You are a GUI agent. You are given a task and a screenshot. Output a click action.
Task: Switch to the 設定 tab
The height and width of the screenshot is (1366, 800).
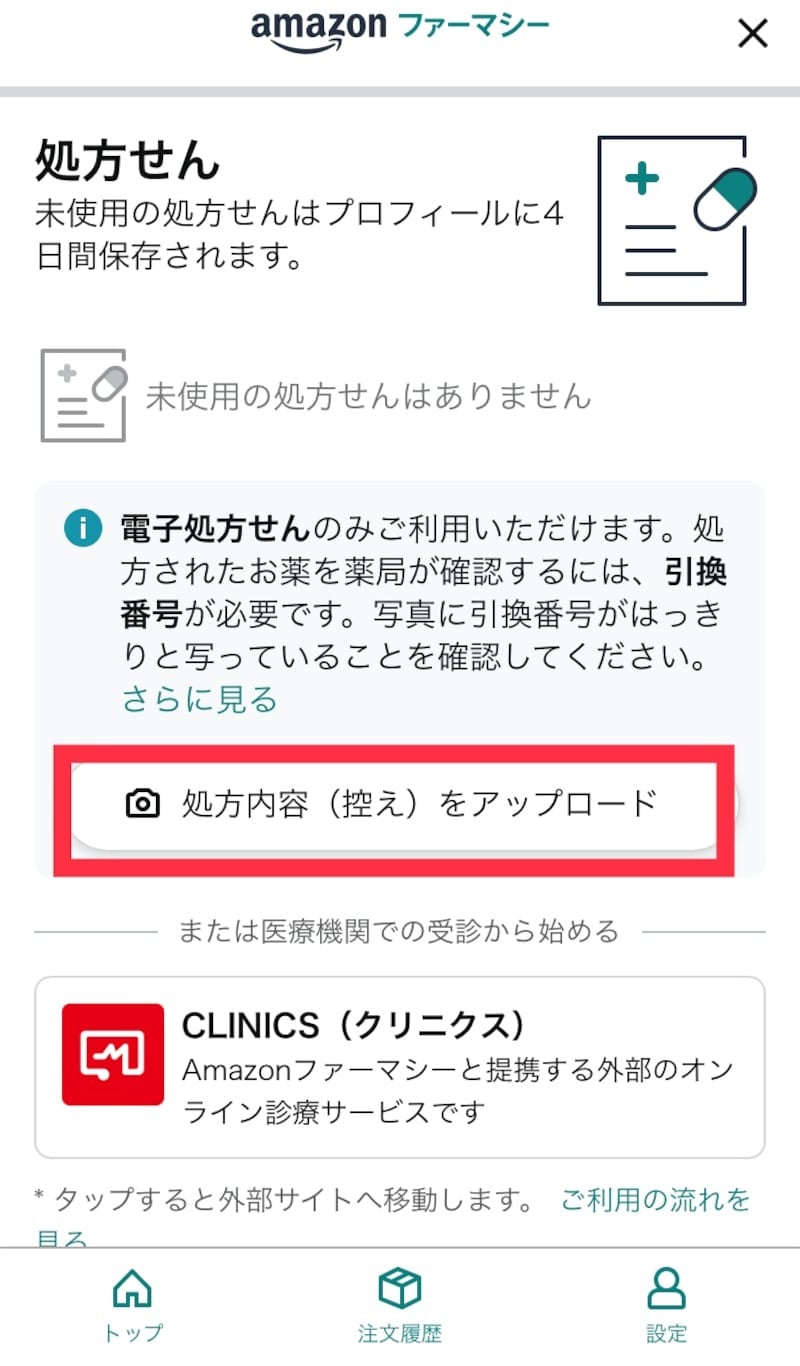[x=666, y=1332]
